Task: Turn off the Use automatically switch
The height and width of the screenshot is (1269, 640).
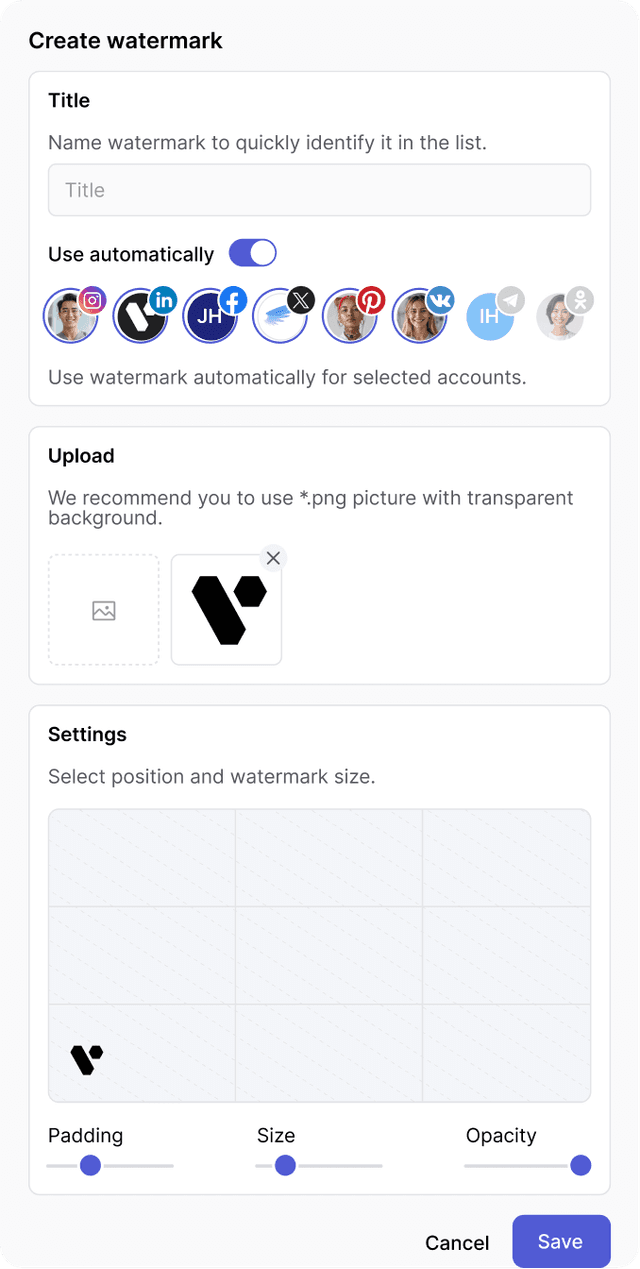Action: (252, 253)
